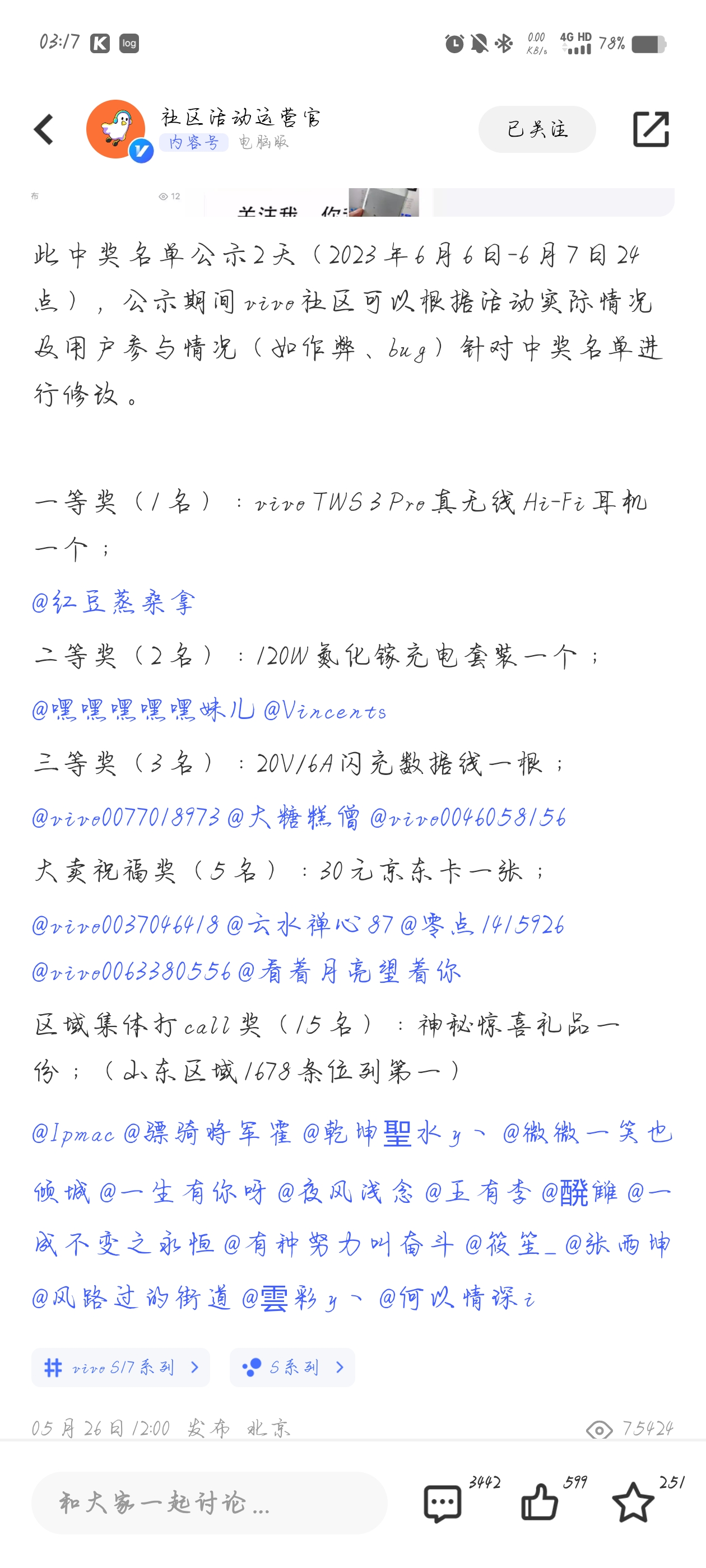Open the vivo S17系列 topic tag

click(120, 1368)
